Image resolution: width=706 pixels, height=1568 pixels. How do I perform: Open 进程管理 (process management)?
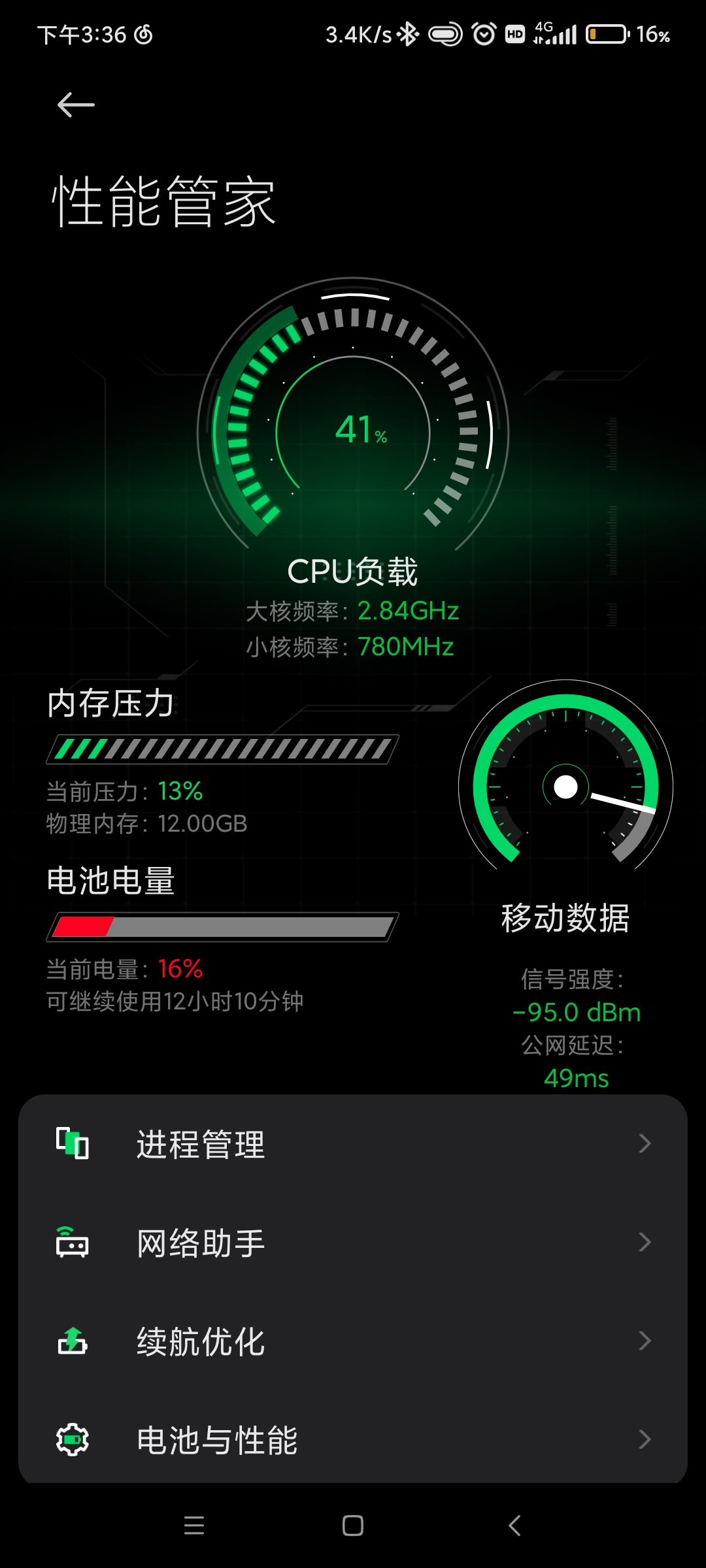(353, 1144)
